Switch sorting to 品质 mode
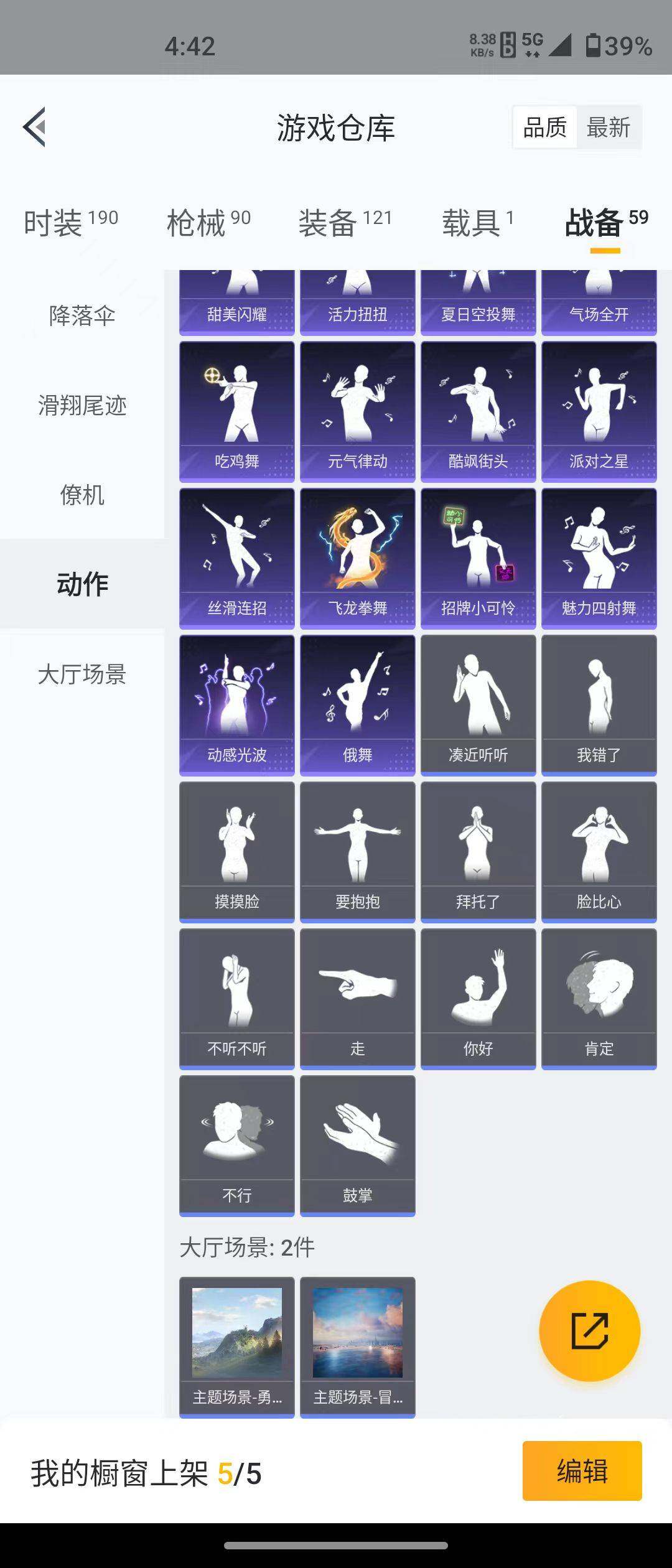The height and width of the screenshot is (1568, 672). click(544, 127)
